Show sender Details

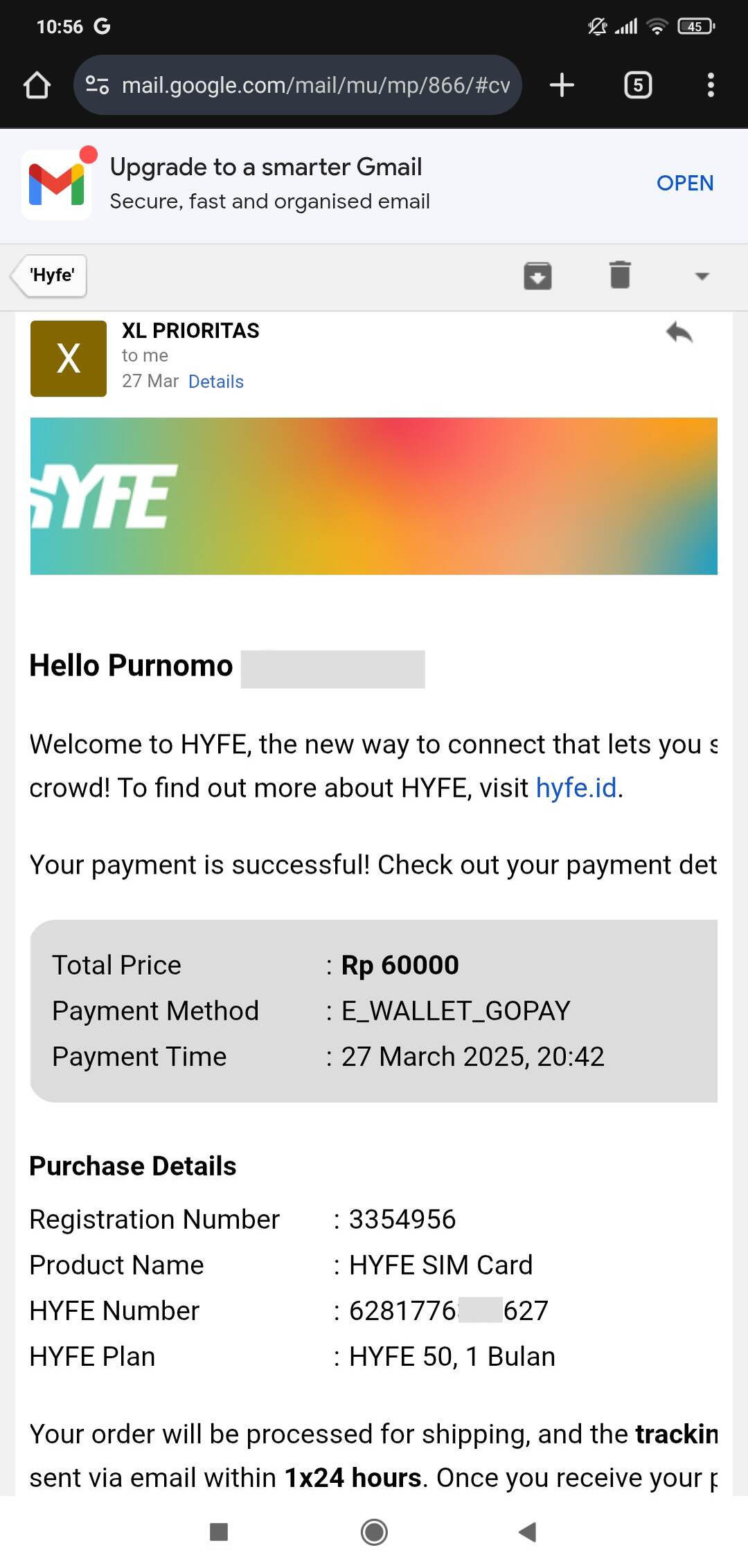[216, 381]
